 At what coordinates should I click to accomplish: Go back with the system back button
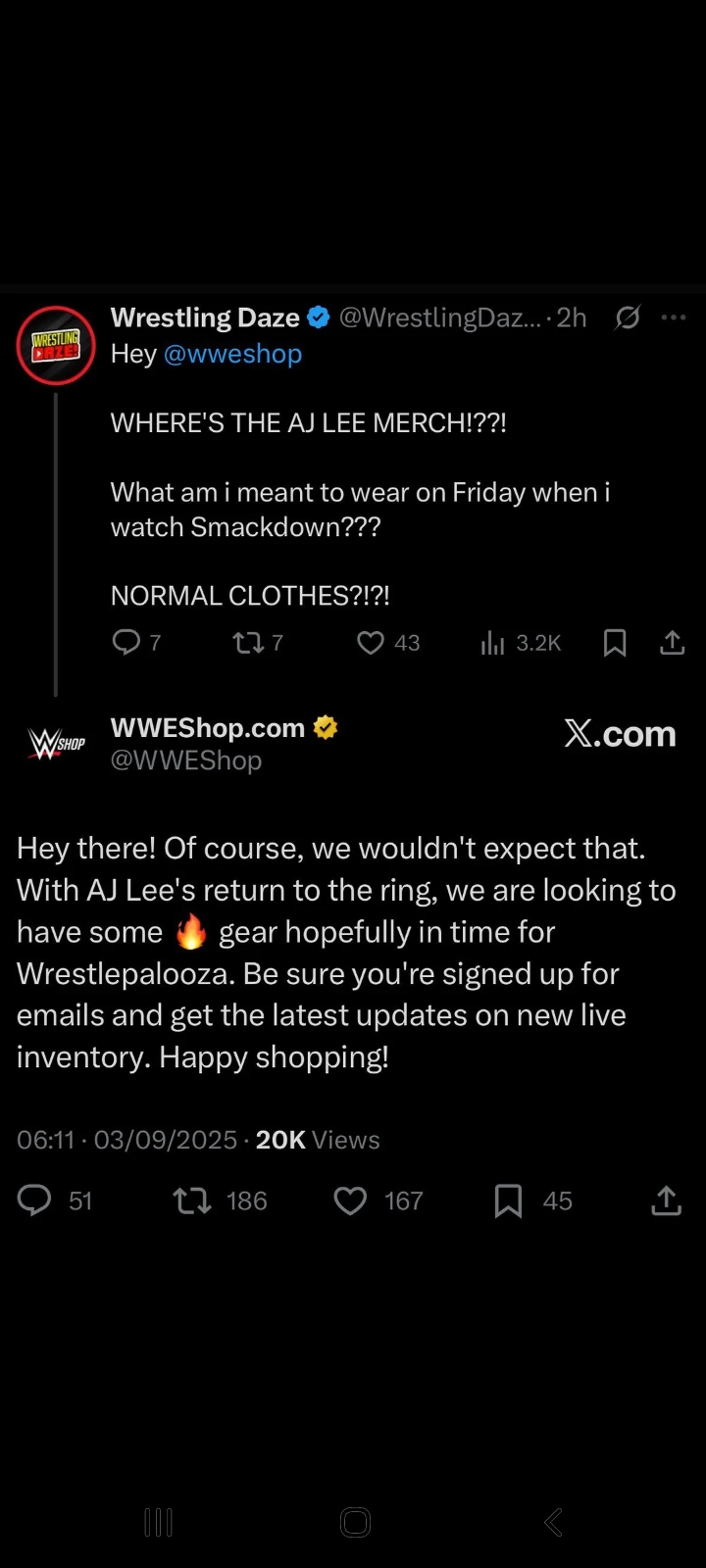[553, 1522]
